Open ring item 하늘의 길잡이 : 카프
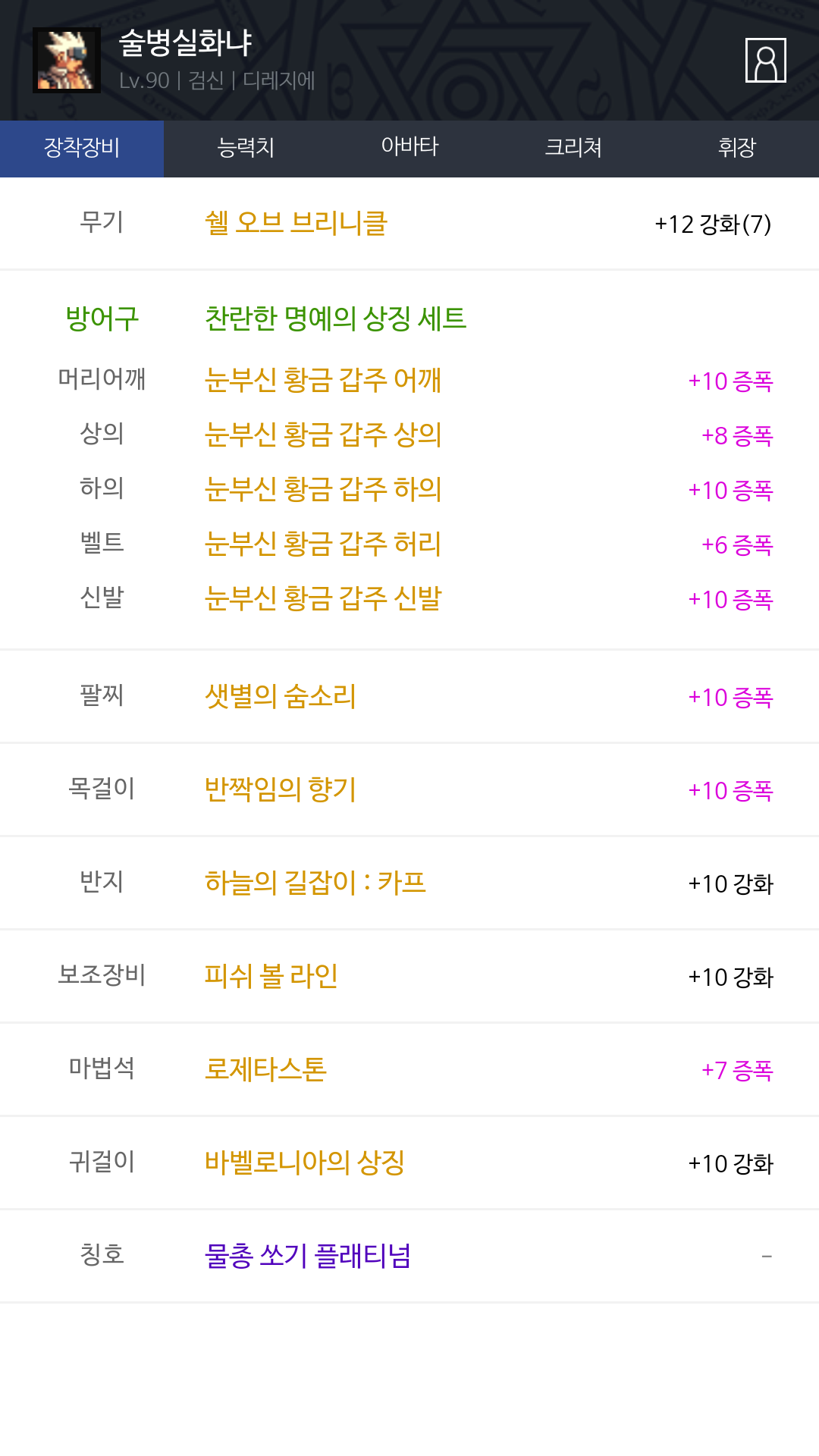This screenshot has height=1456, width=819. coord(315,883)
